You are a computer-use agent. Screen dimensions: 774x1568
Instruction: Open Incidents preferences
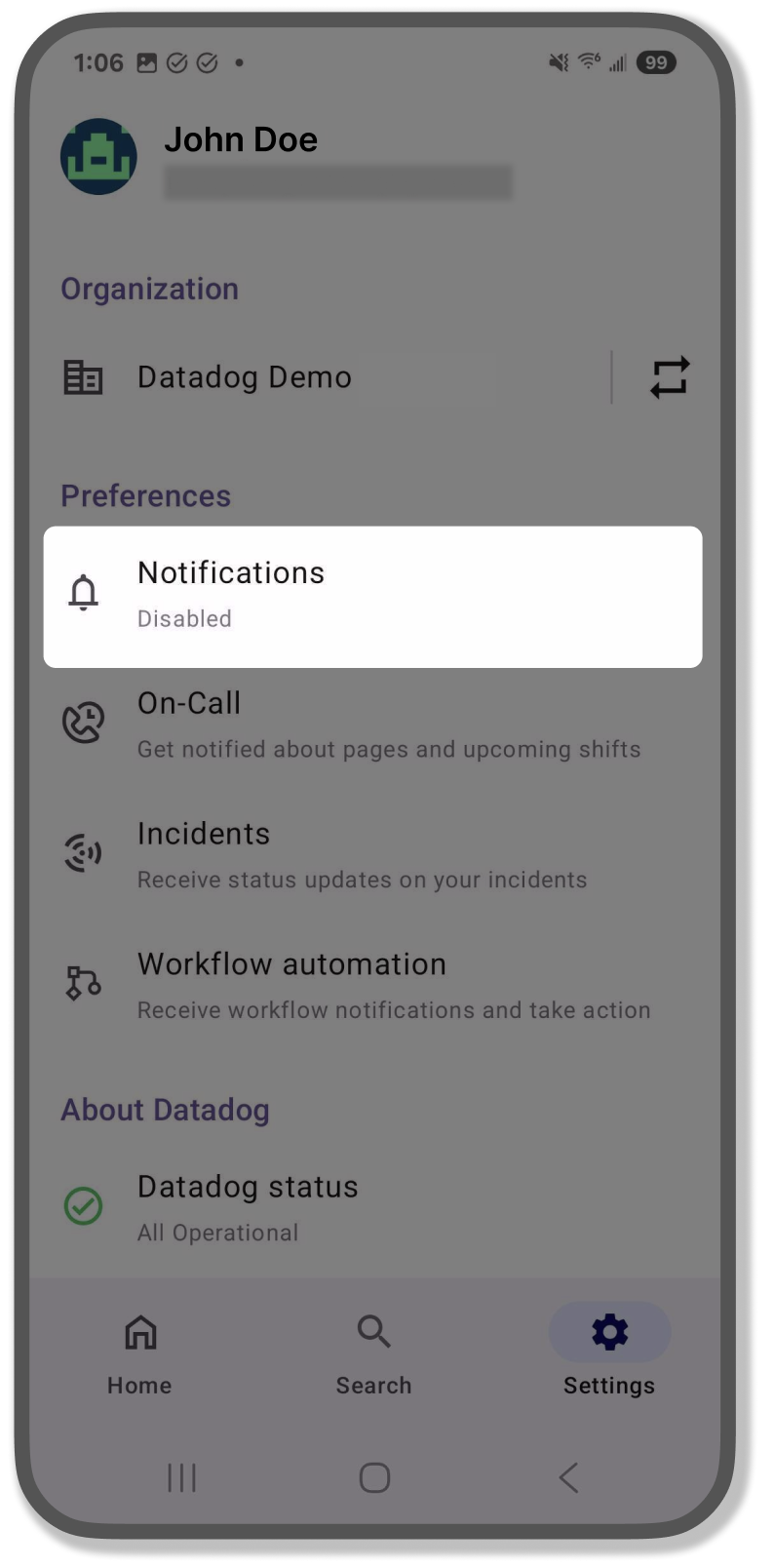pos(372,855)
